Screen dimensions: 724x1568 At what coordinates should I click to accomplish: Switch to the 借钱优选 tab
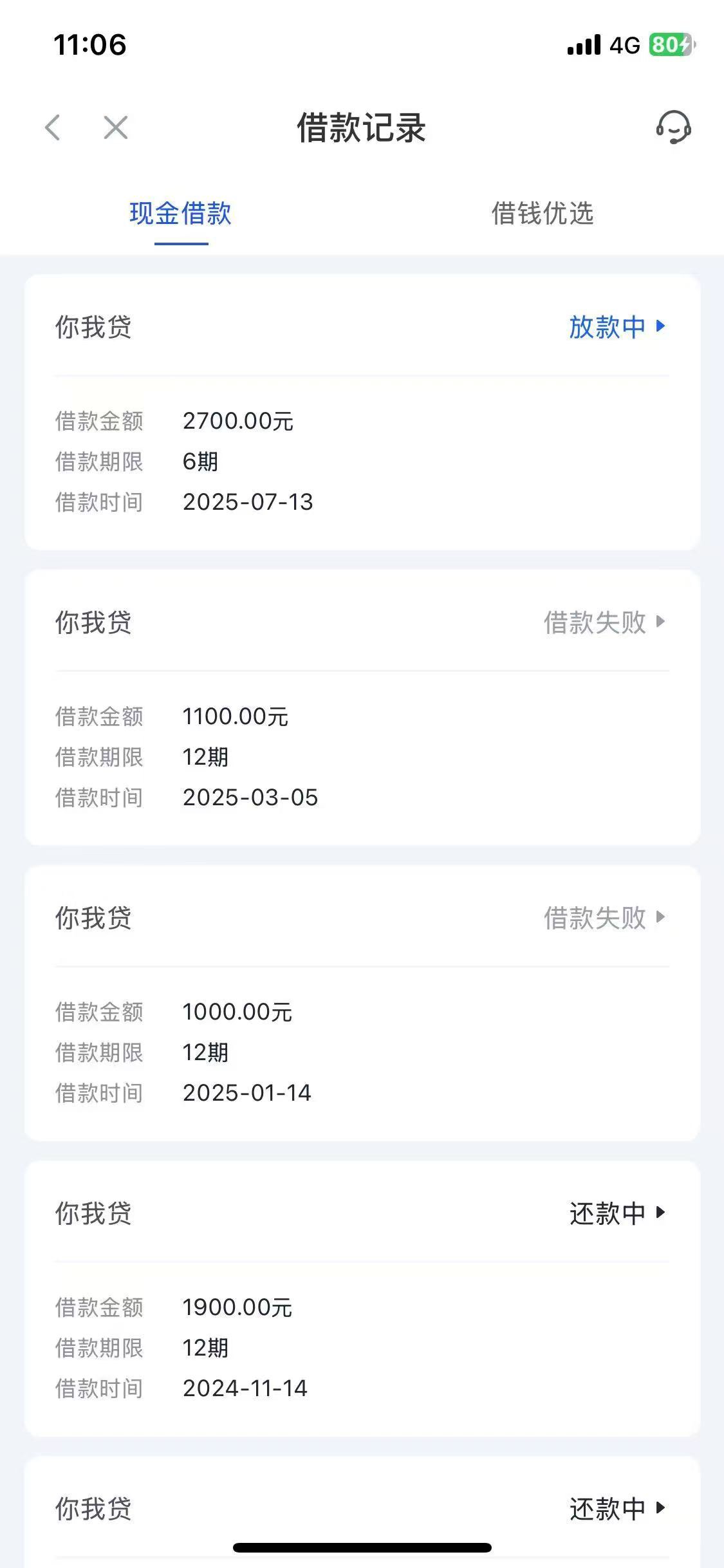[x=543, y=214]
